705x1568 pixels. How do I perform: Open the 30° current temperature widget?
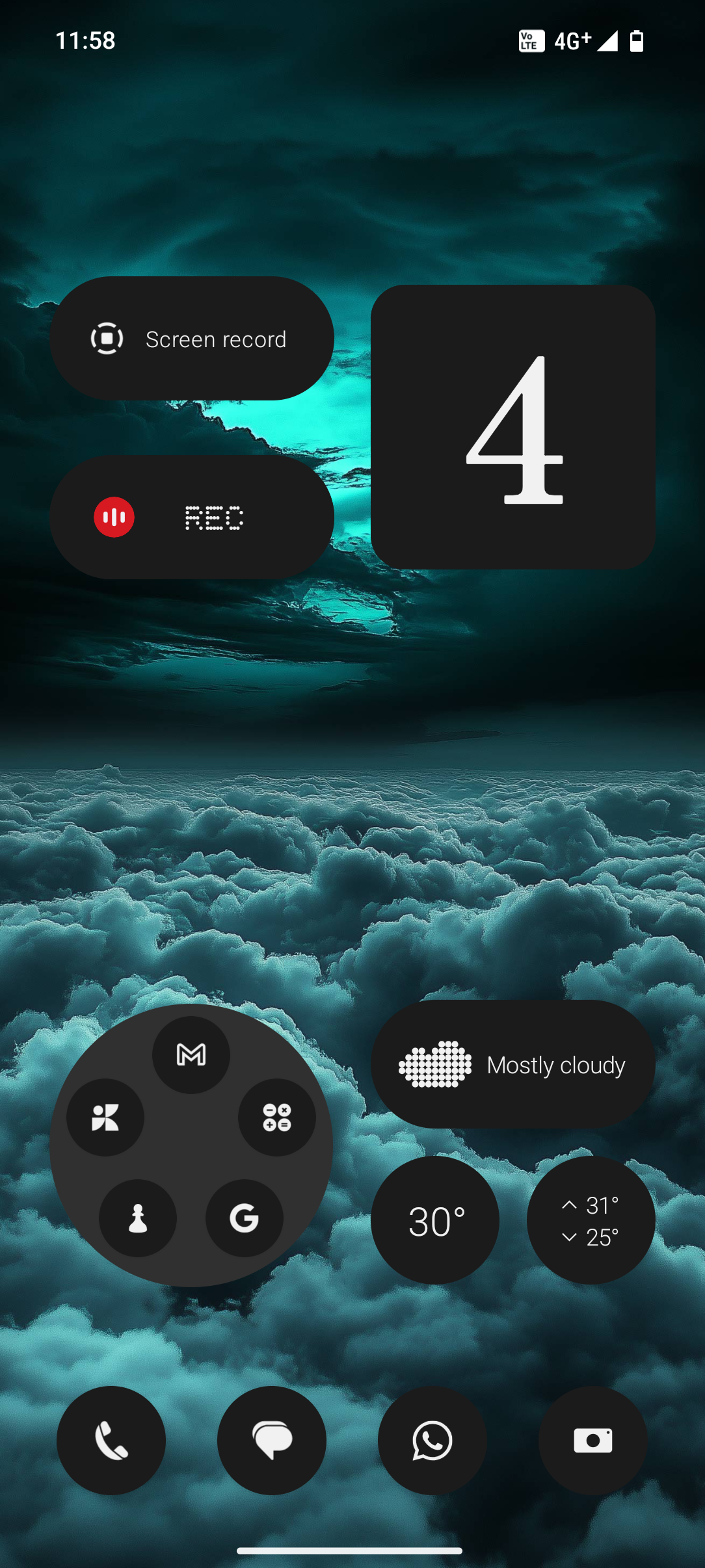click(435, 1220)
